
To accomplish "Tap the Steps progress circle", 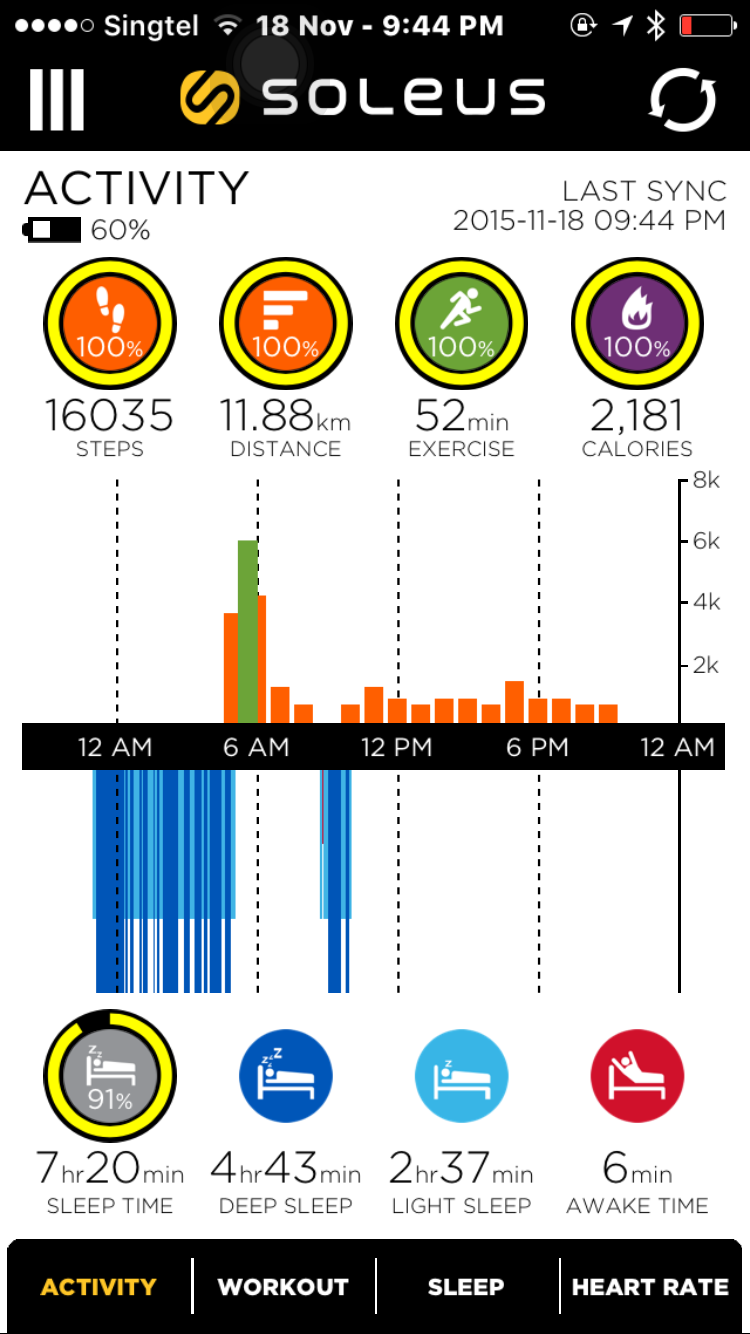I will (x=110, y=322).
